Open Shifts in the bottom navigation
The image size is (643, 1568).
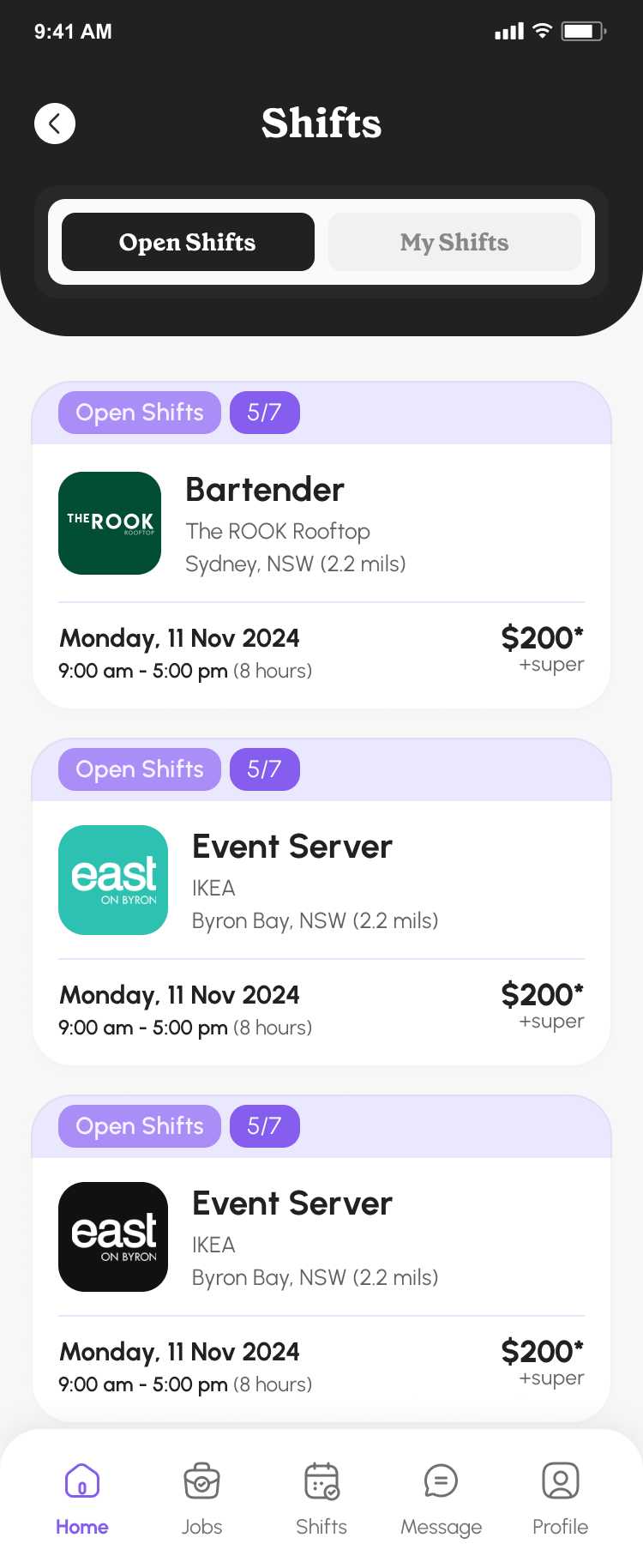321,1498
